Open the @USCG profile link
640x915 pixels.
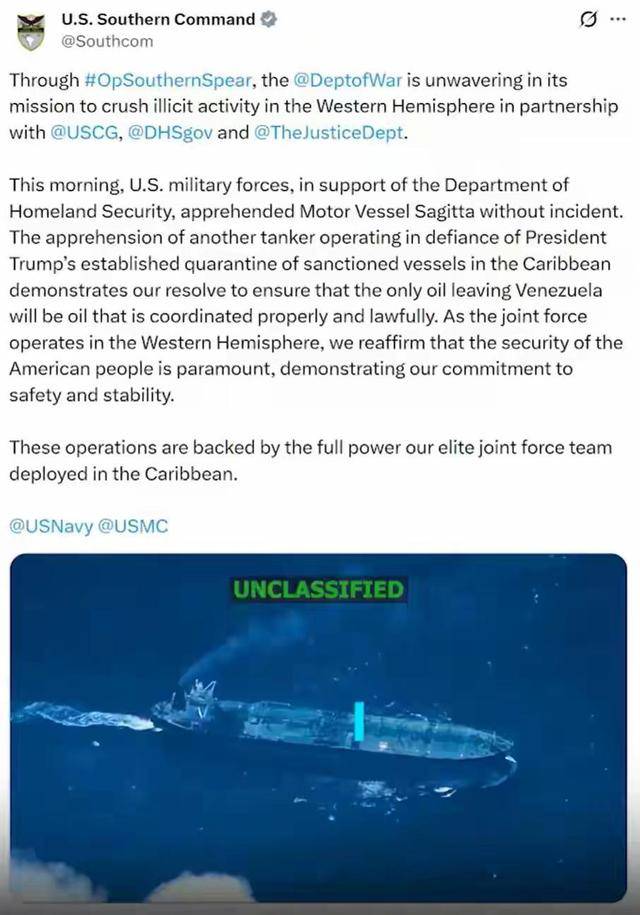click(x=84, y=132)
